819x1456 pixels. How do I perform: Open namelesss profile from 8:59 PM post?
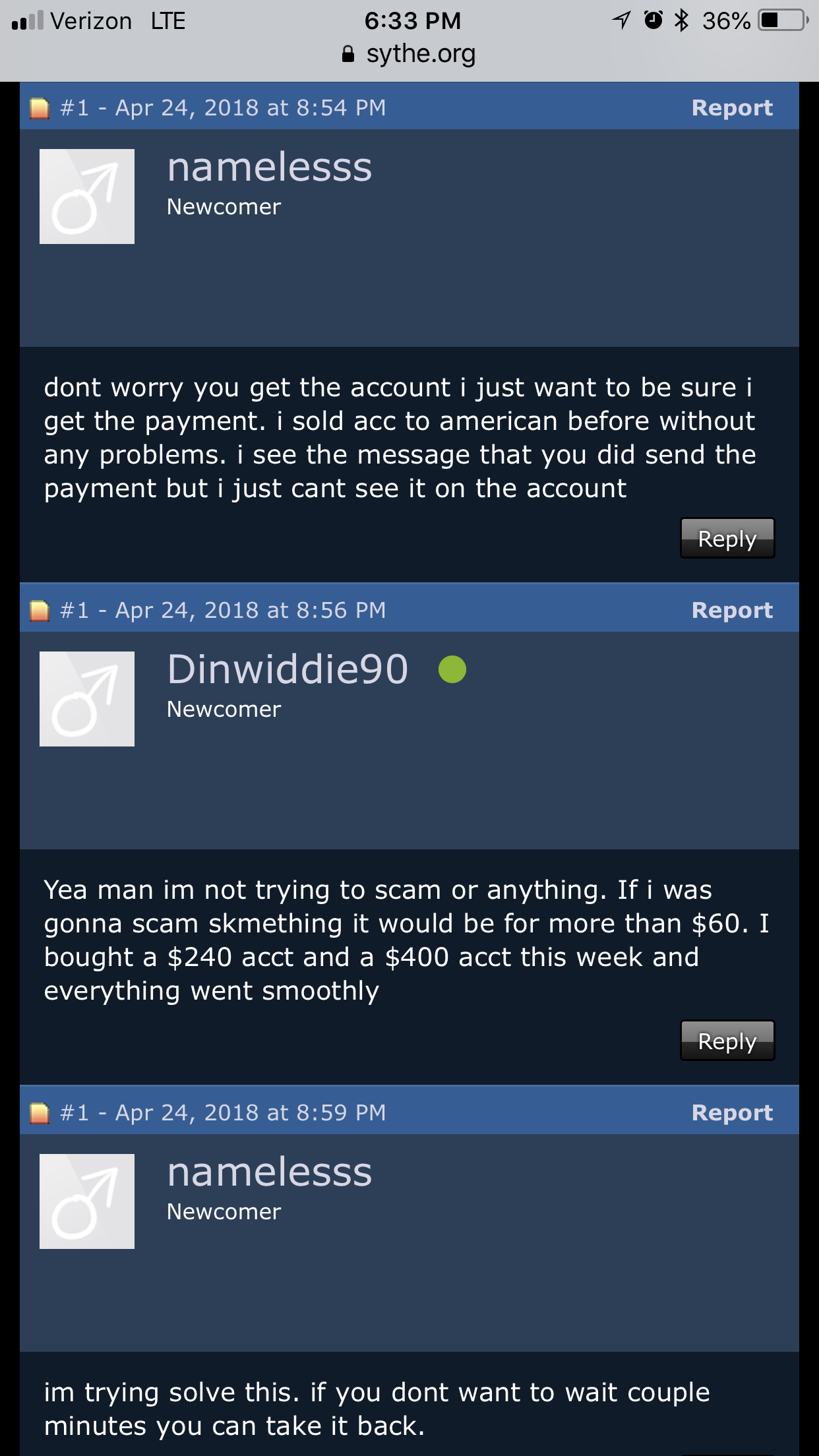point(269,1172)
